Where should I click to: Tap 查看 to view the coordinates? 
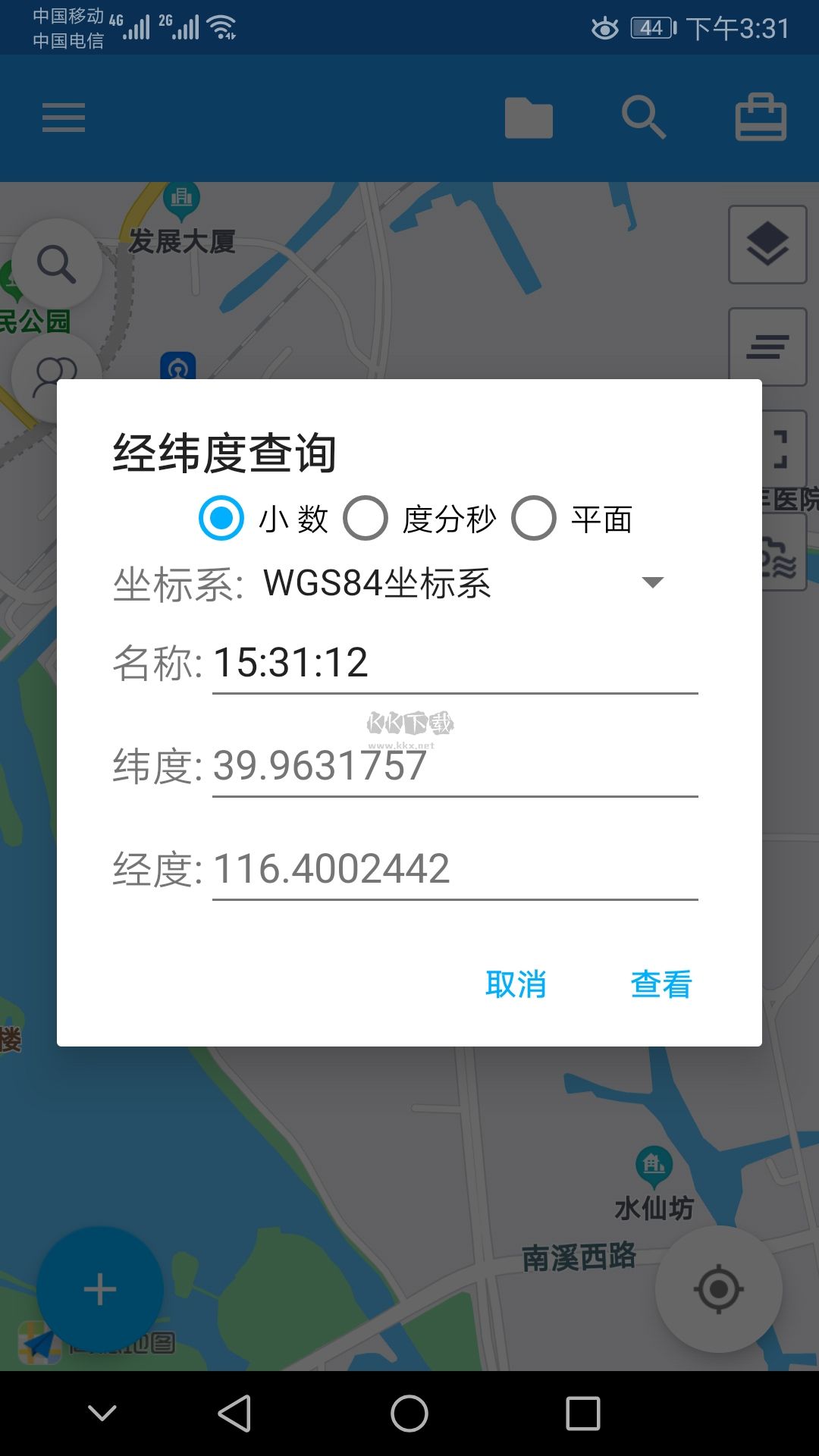(x=661, y=984)
